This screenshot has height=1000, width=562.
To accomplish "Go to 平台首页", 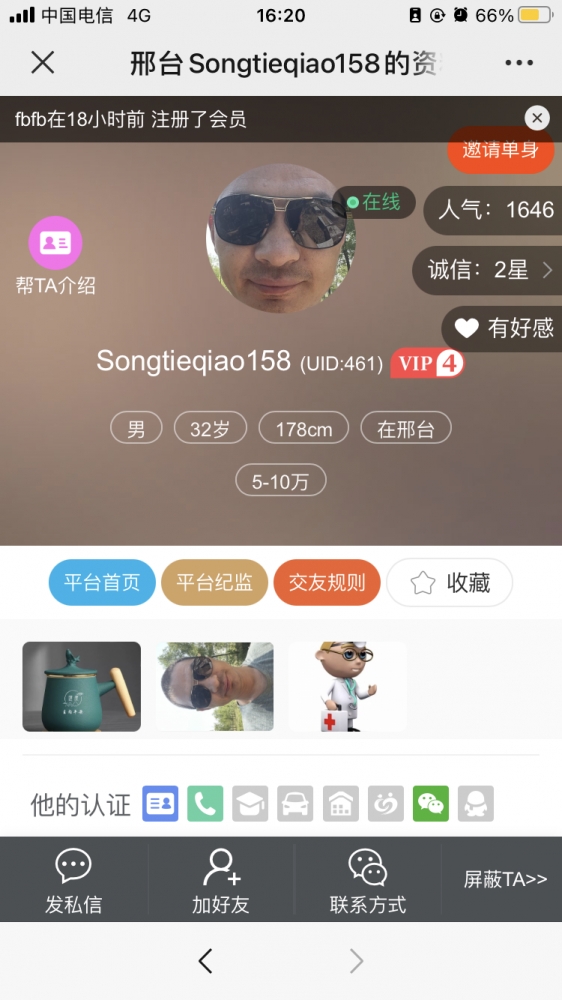I will point(102,582).
